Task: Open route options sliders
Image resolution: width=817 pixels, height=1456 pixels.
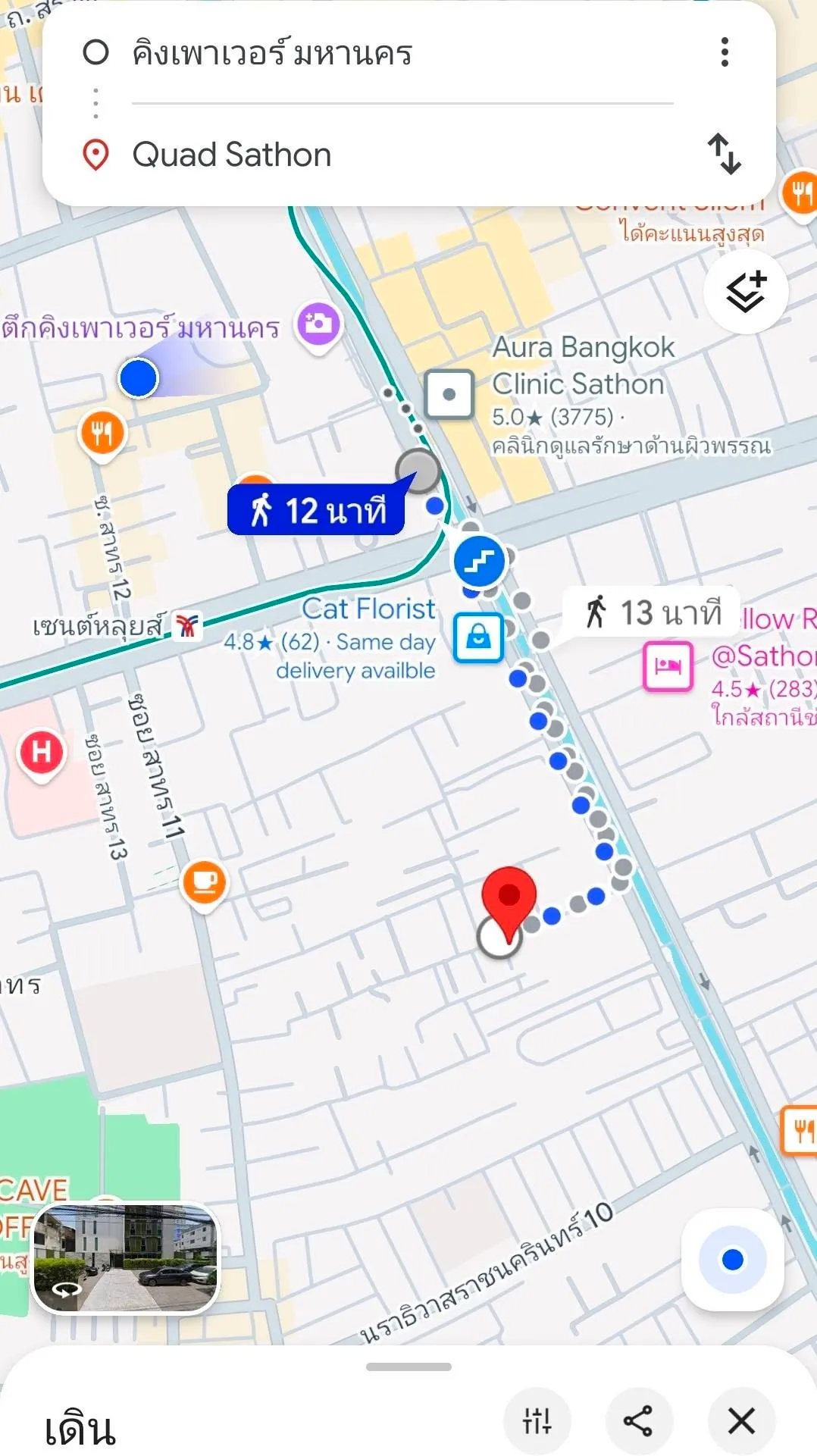Action: point(537,1420)
